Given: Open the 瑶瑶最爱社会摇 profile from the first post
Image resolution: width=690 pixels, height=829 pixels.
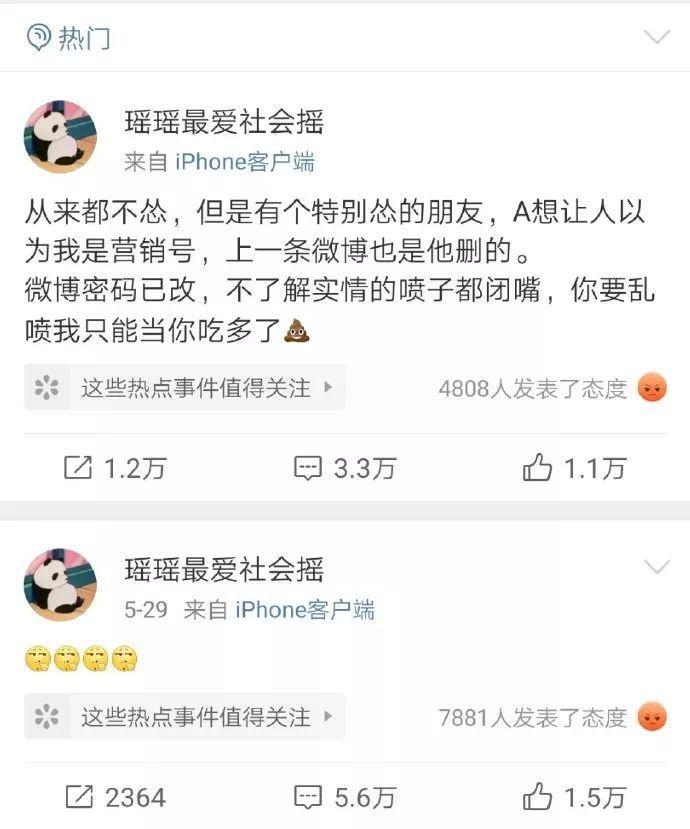Looking at the screenshot, I should [224, 123].
